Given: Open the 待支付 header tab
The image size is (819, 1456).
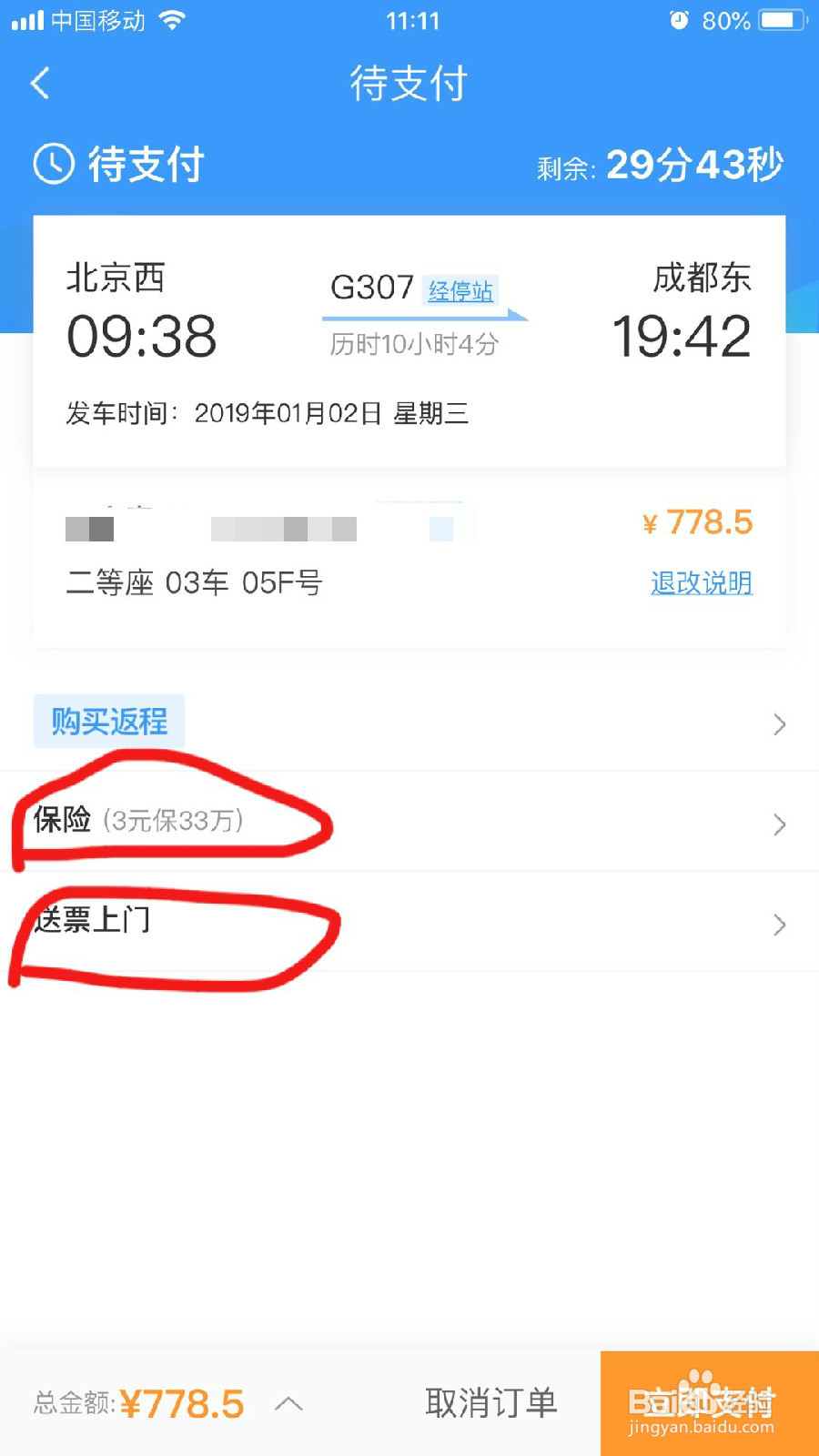Looking at the screenshot, I should [x=409, y=83].
